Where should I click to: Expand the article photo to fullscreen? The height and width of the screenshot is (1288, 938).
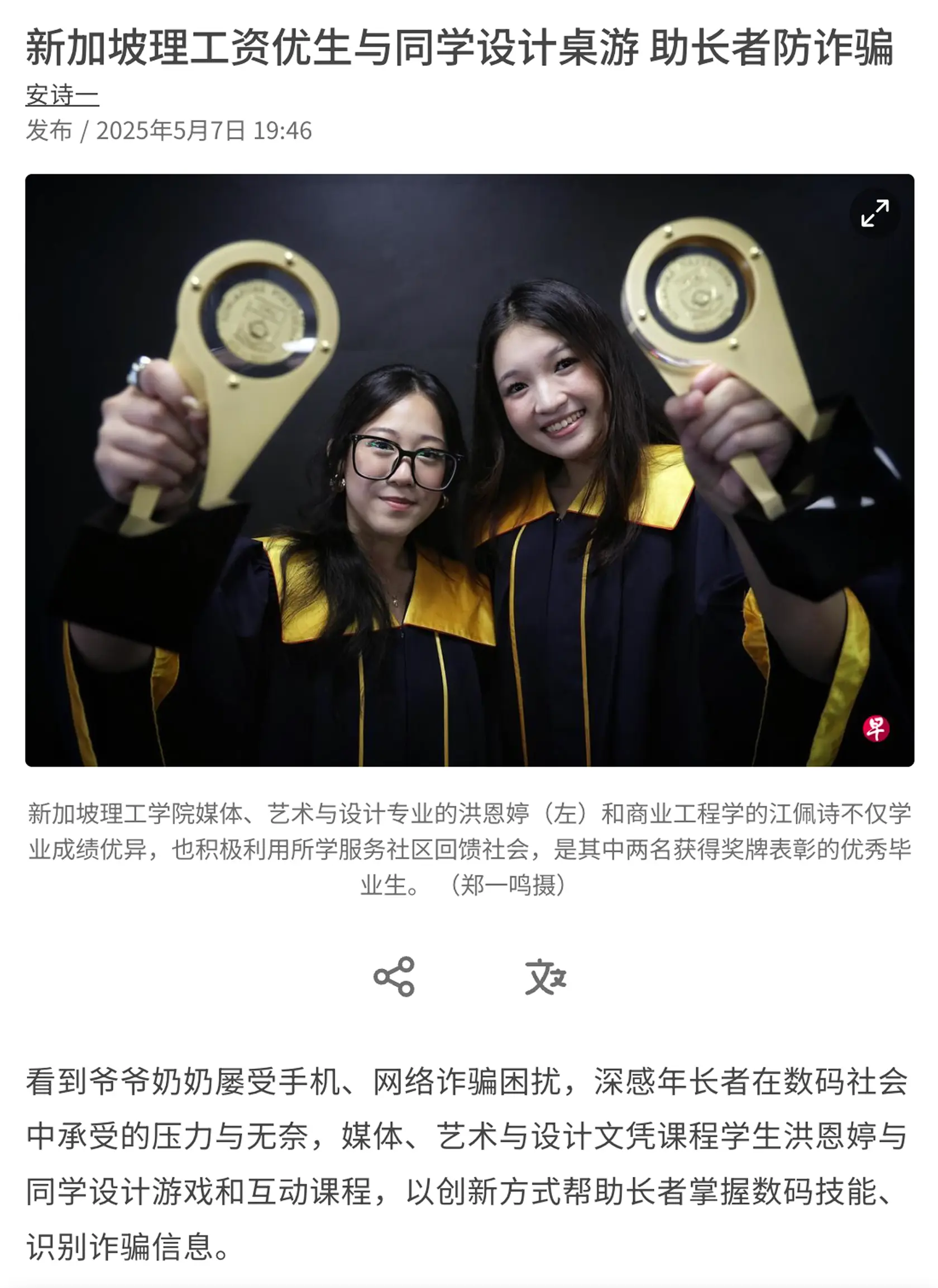tap(874, 214)
